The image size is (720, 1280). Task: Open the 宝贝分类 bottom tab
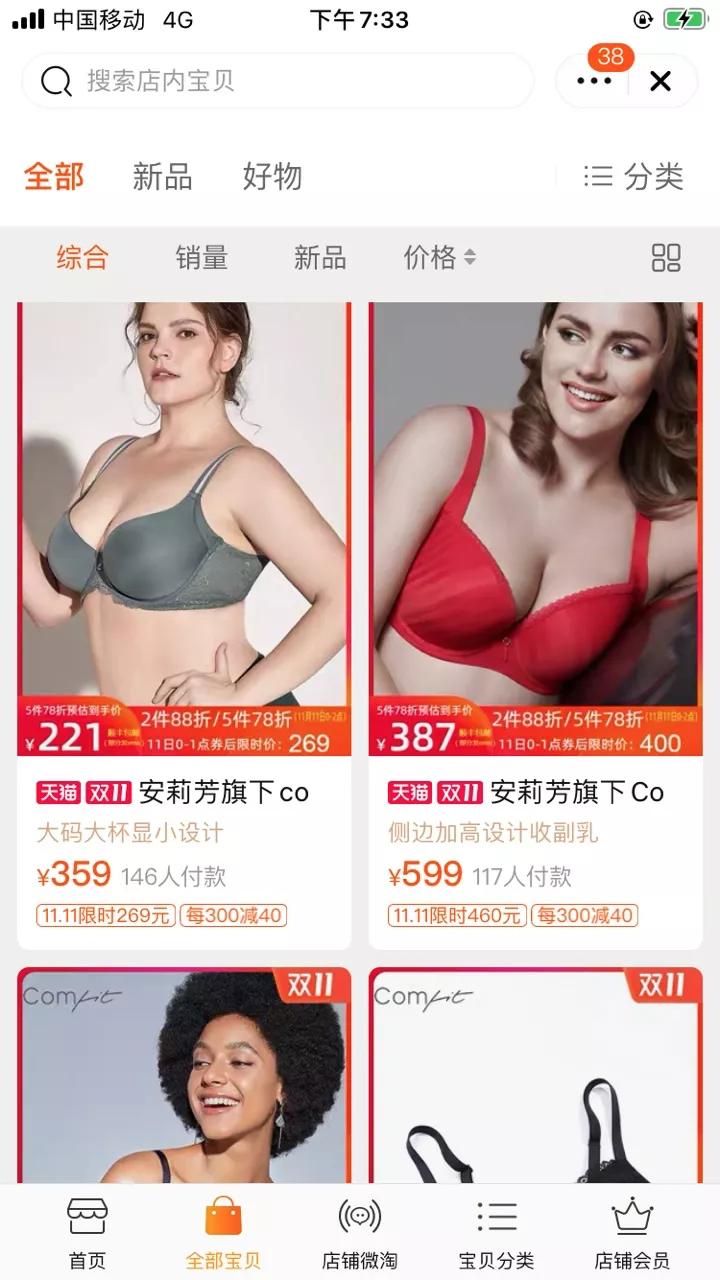[496, 1232]
